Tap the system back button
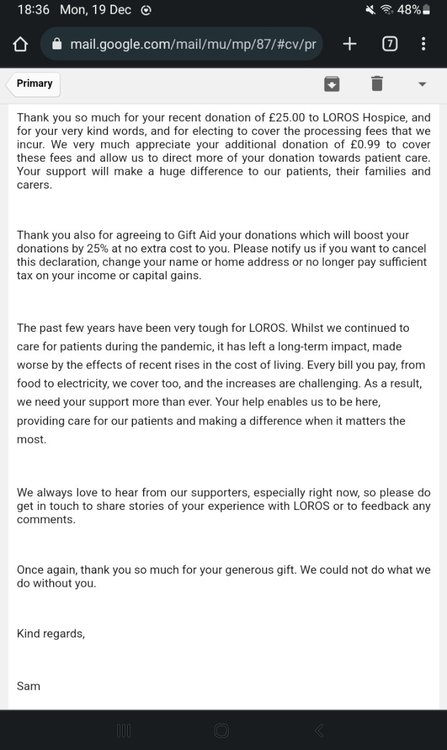447x750 pixels. click(319, 730)
